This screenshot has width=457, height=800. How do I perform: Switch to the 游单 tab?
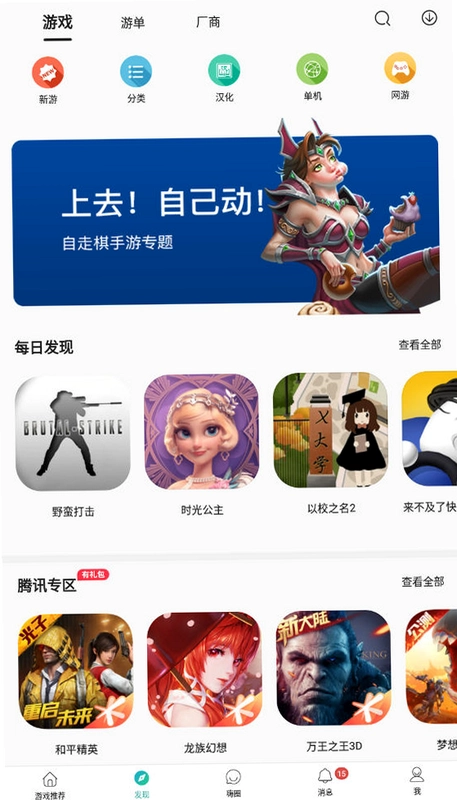(133, 22)
